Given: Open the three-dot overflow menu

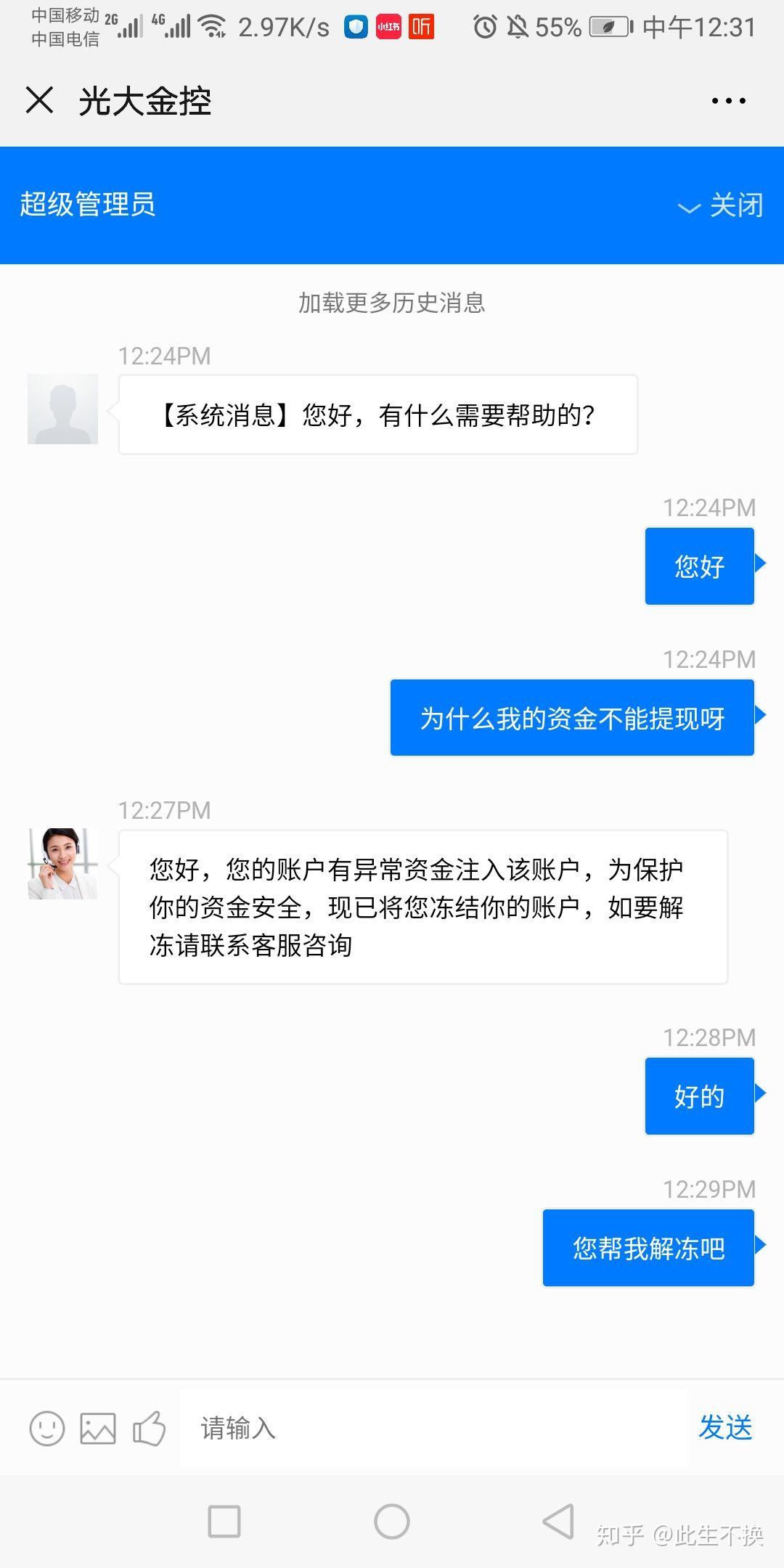Looking at the screenshot, I should tap(728, 101).
